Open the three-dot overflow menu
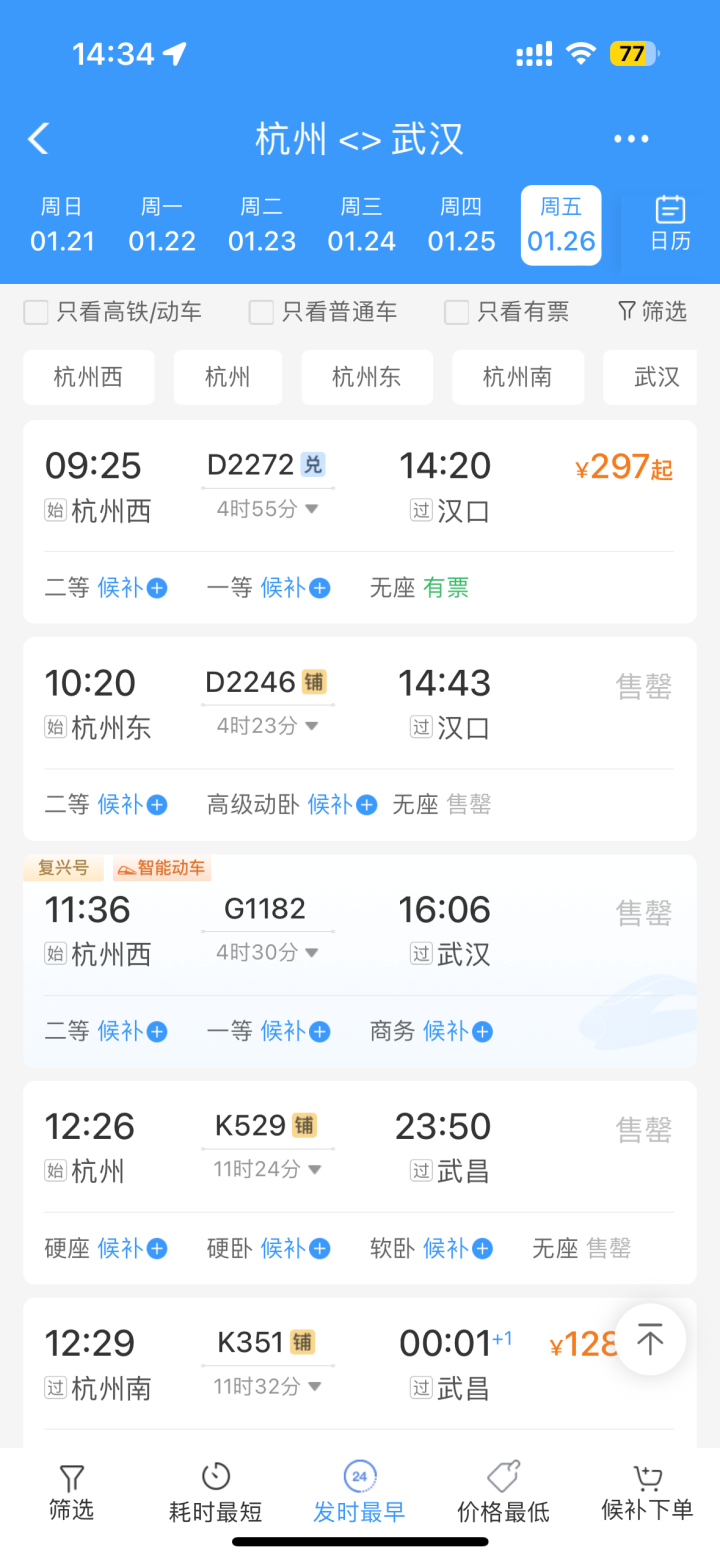Viewport: 720px width, 1561px height. click(631, 139)
